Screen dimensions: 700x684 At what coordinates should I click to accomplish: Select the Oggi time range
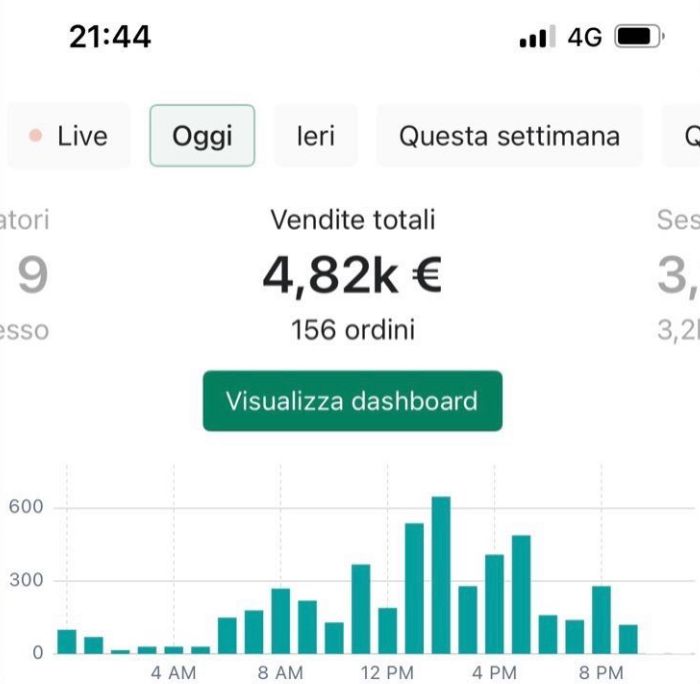pyautogui.click(x=202, y=136)
